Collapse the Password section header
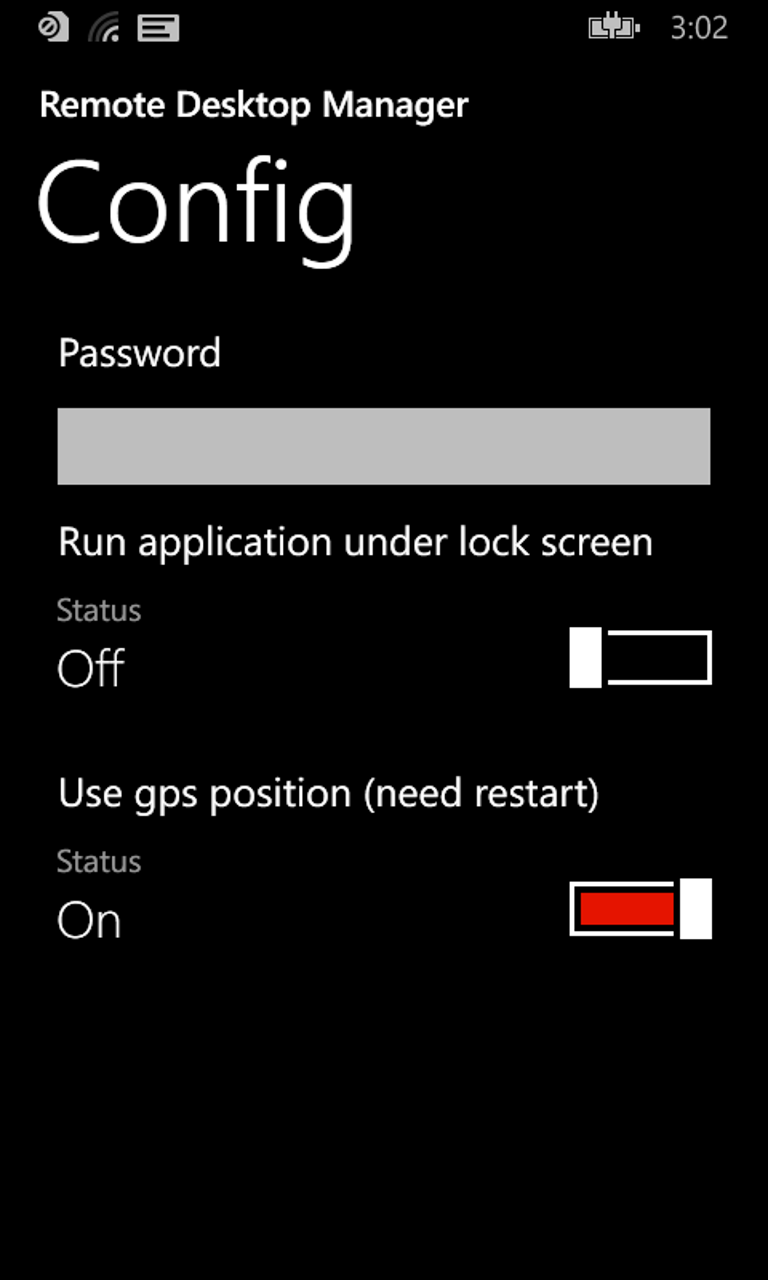The height and width of the screenshot is (1280, 768). (x=140, y=353)
